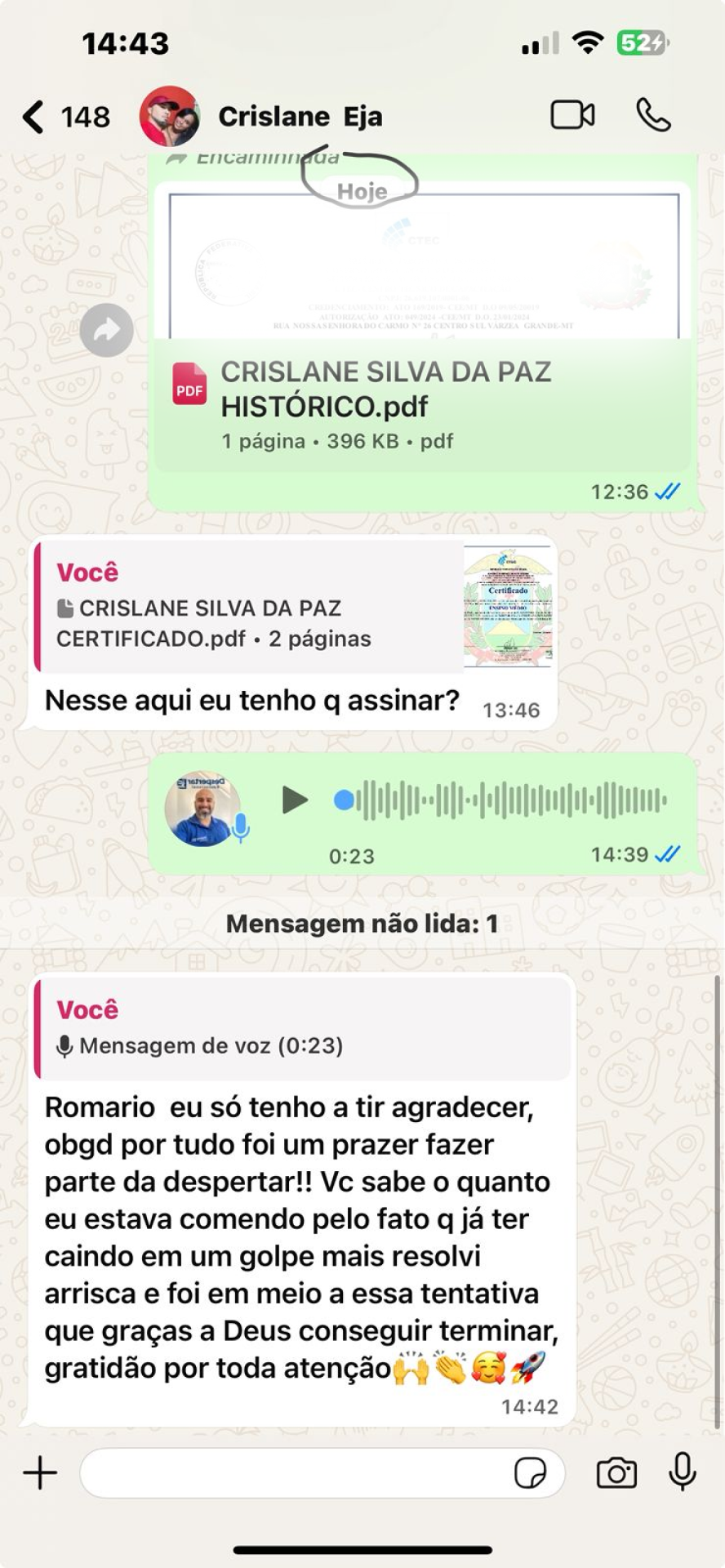725x1568 pixels.
Task: Tap the voice message icon in the quoted reply
Action: point(64,1045)
